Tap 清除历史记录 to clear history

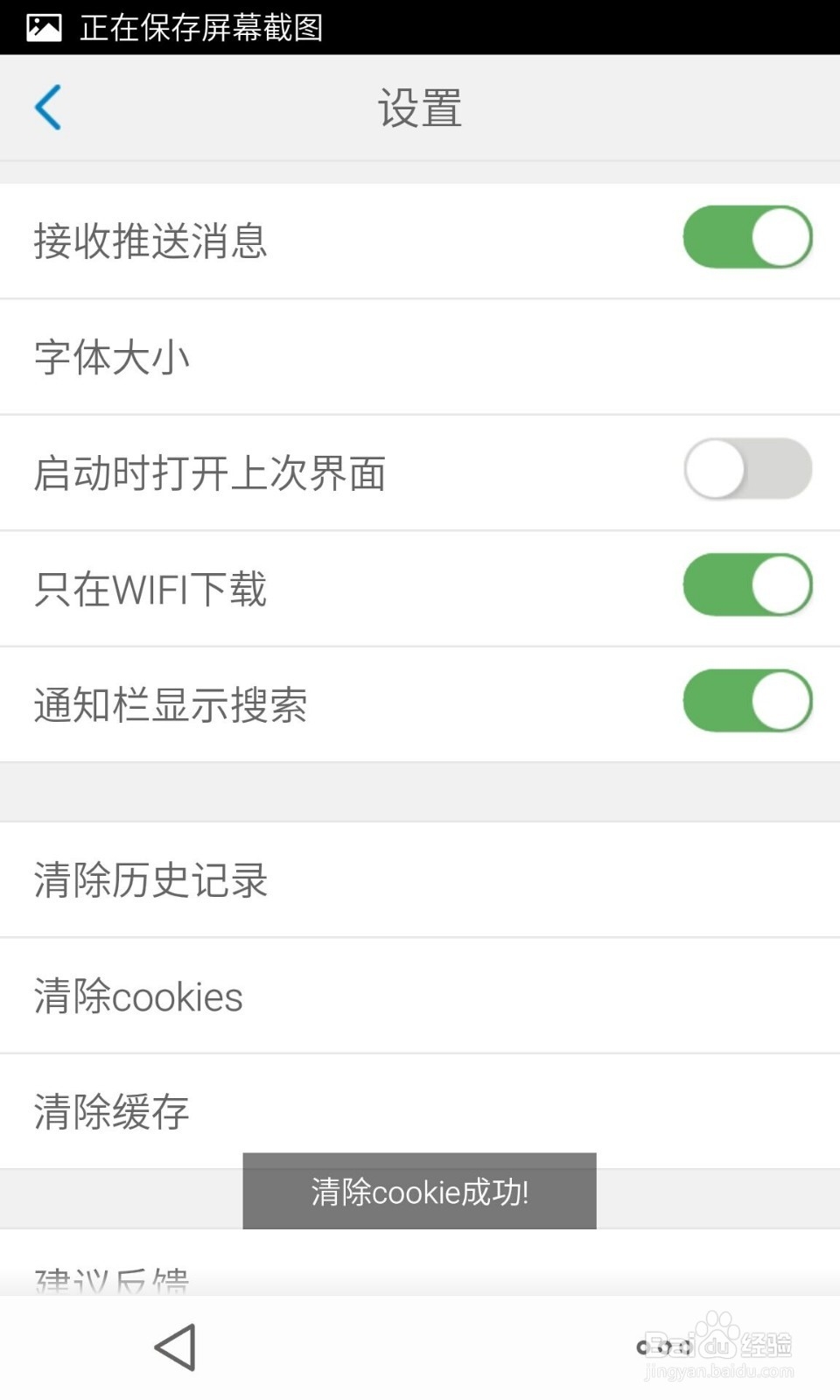pyautogui.click(x=150, y=880)
